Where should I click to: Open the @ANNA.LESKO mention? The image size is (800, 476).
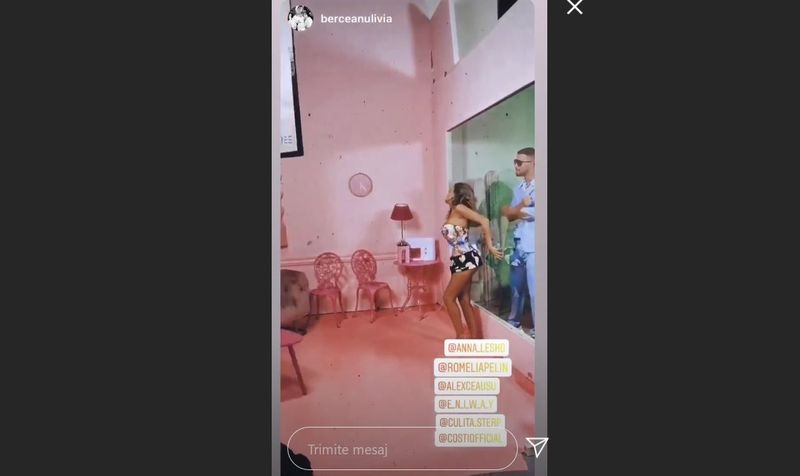[x=477, y=348]
